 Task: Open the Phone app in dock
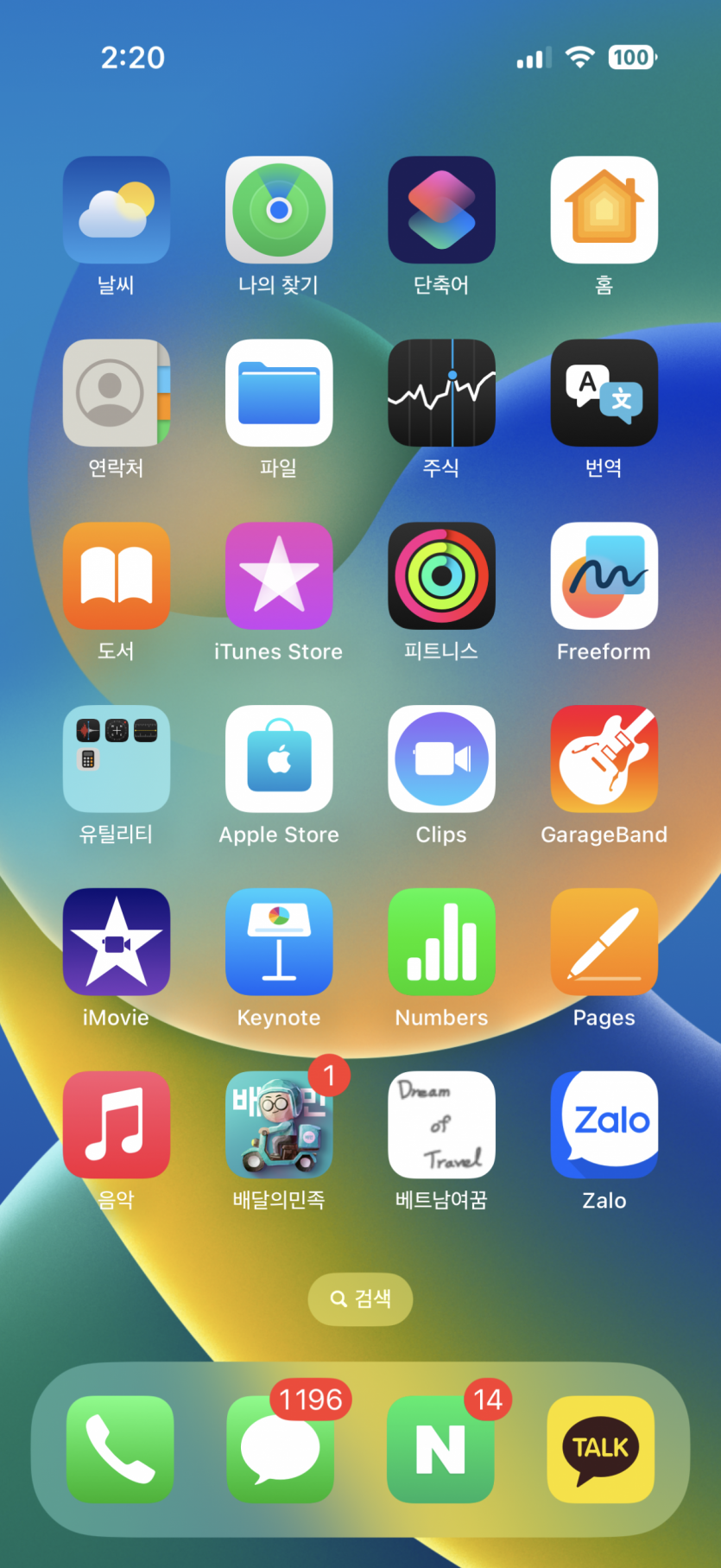tap(120, 1449)
